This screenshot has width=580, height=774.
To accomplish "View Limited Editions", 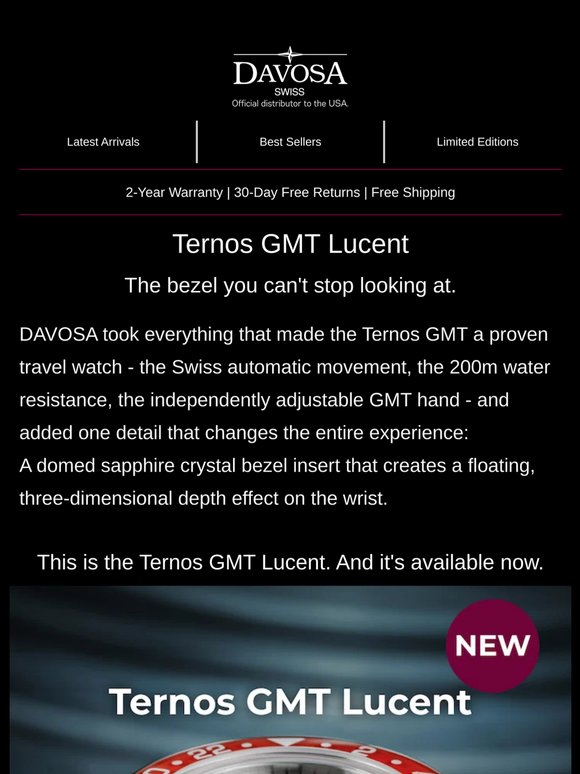I will point(477,142).
